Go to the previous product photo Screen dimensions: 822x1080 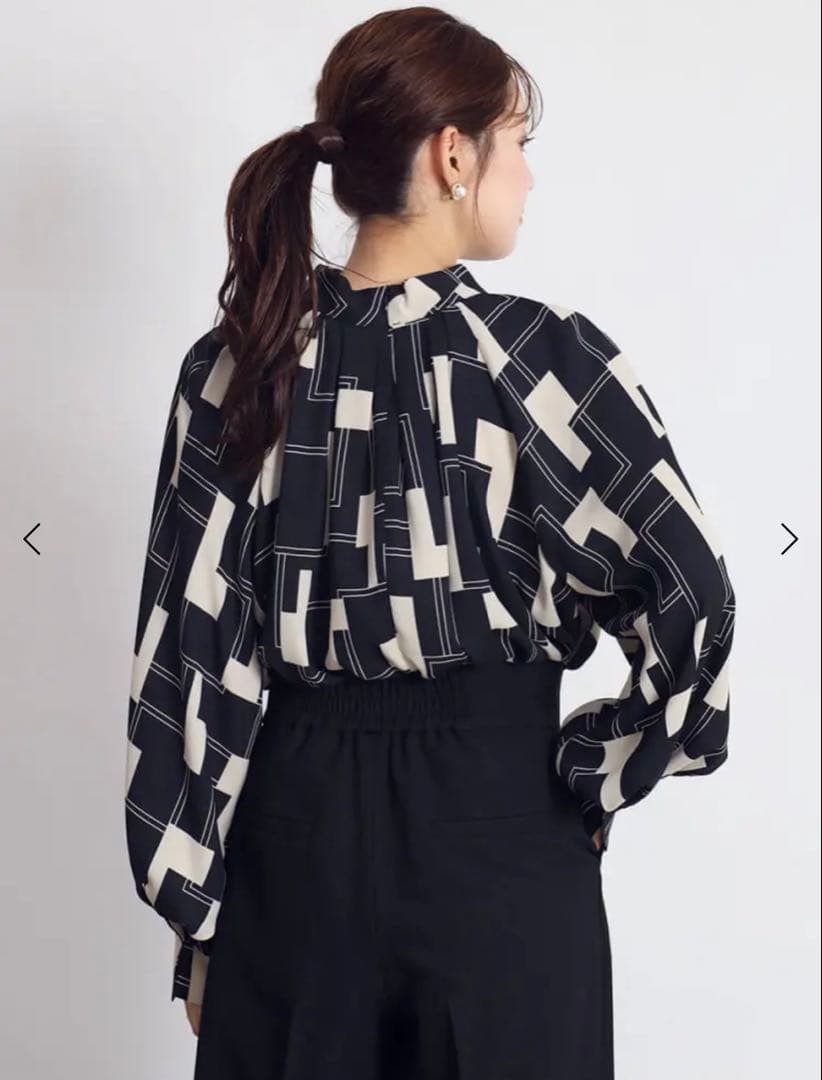(32, 539)
